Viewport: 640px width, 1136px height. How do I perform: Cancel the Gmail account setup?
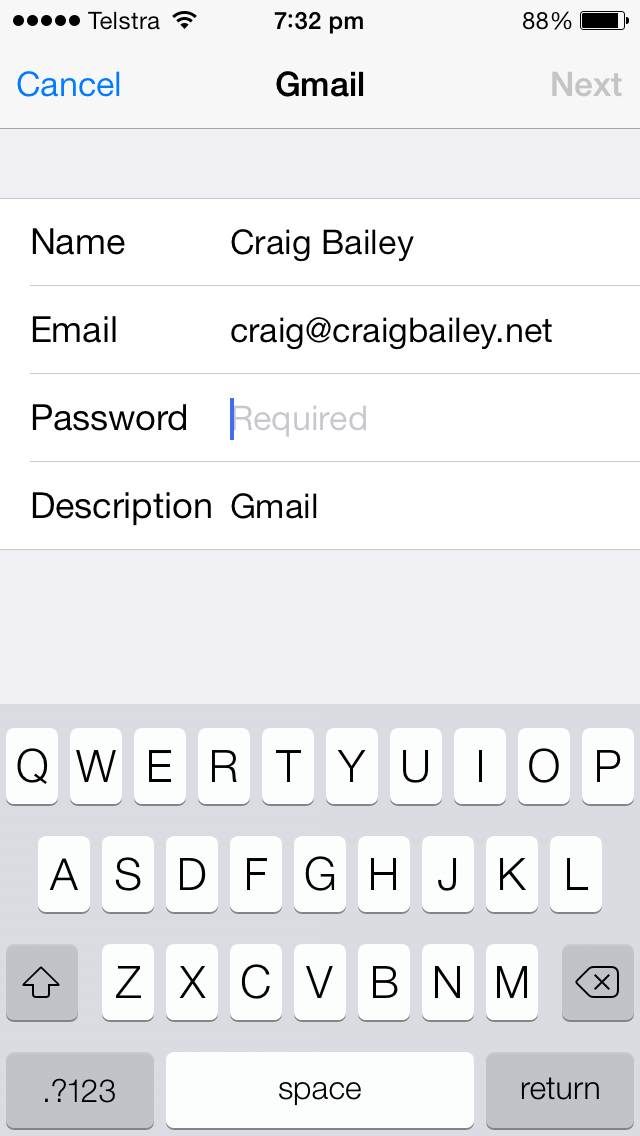[69, 85]
